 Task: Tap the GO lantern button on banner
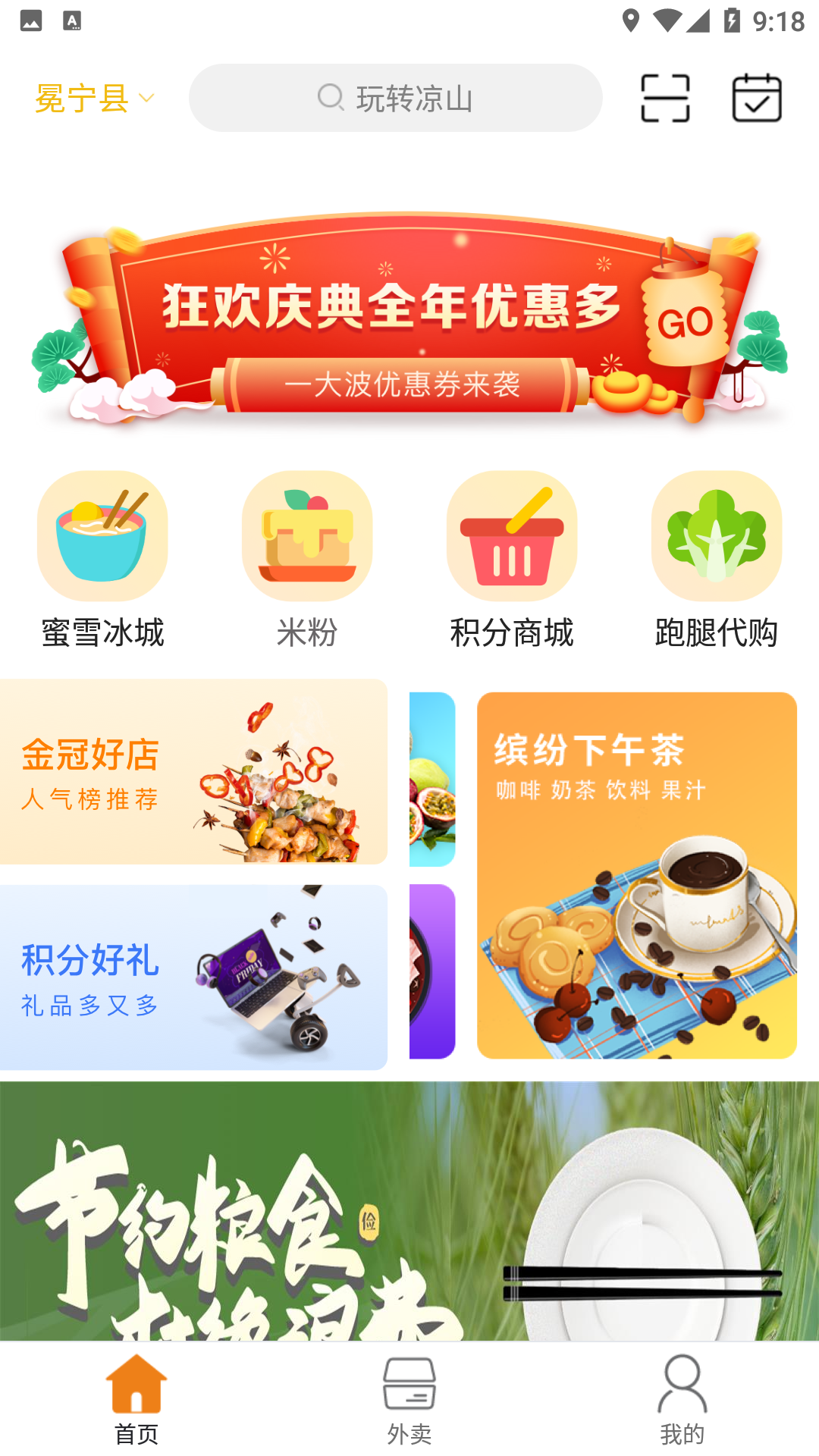[x=686, y=322]
